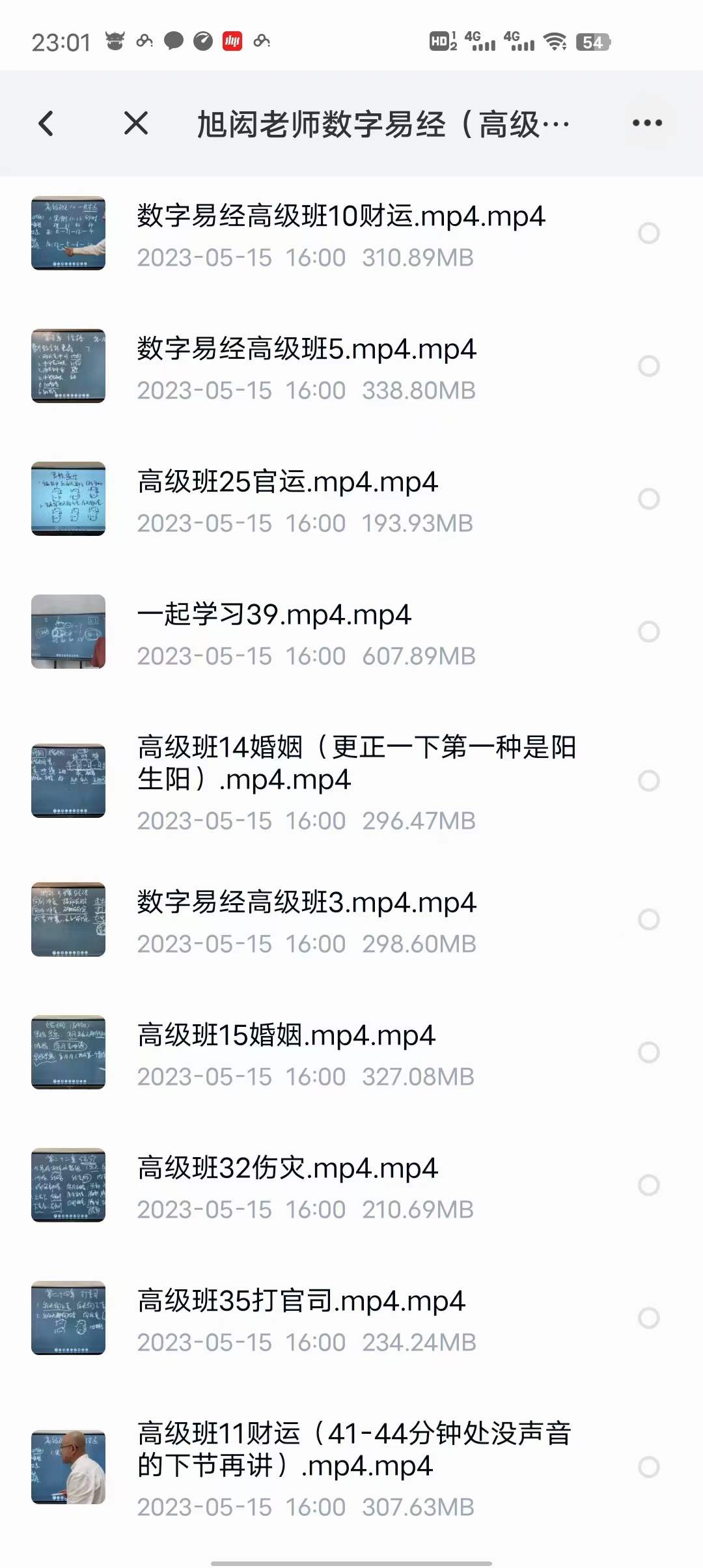
Task: Tap the thumbnail of 数字易经高级班3.mp4
Action: pos(68,919)
